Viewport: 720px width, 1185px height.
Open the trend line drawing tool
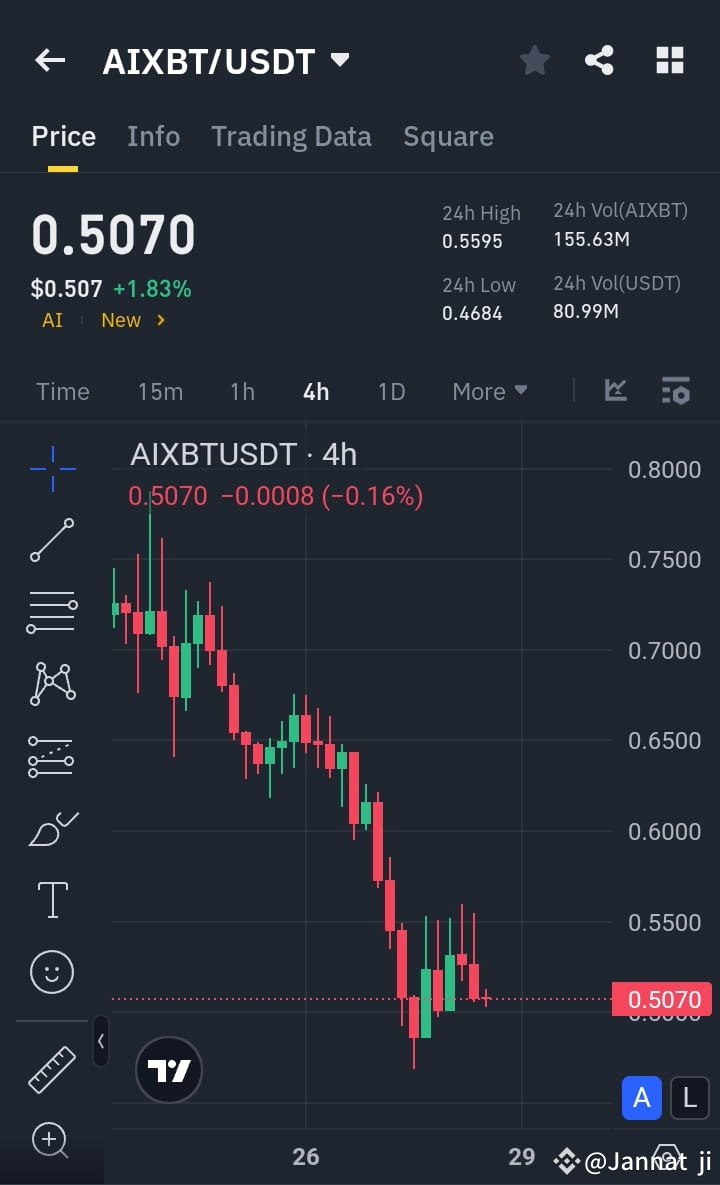50,540
